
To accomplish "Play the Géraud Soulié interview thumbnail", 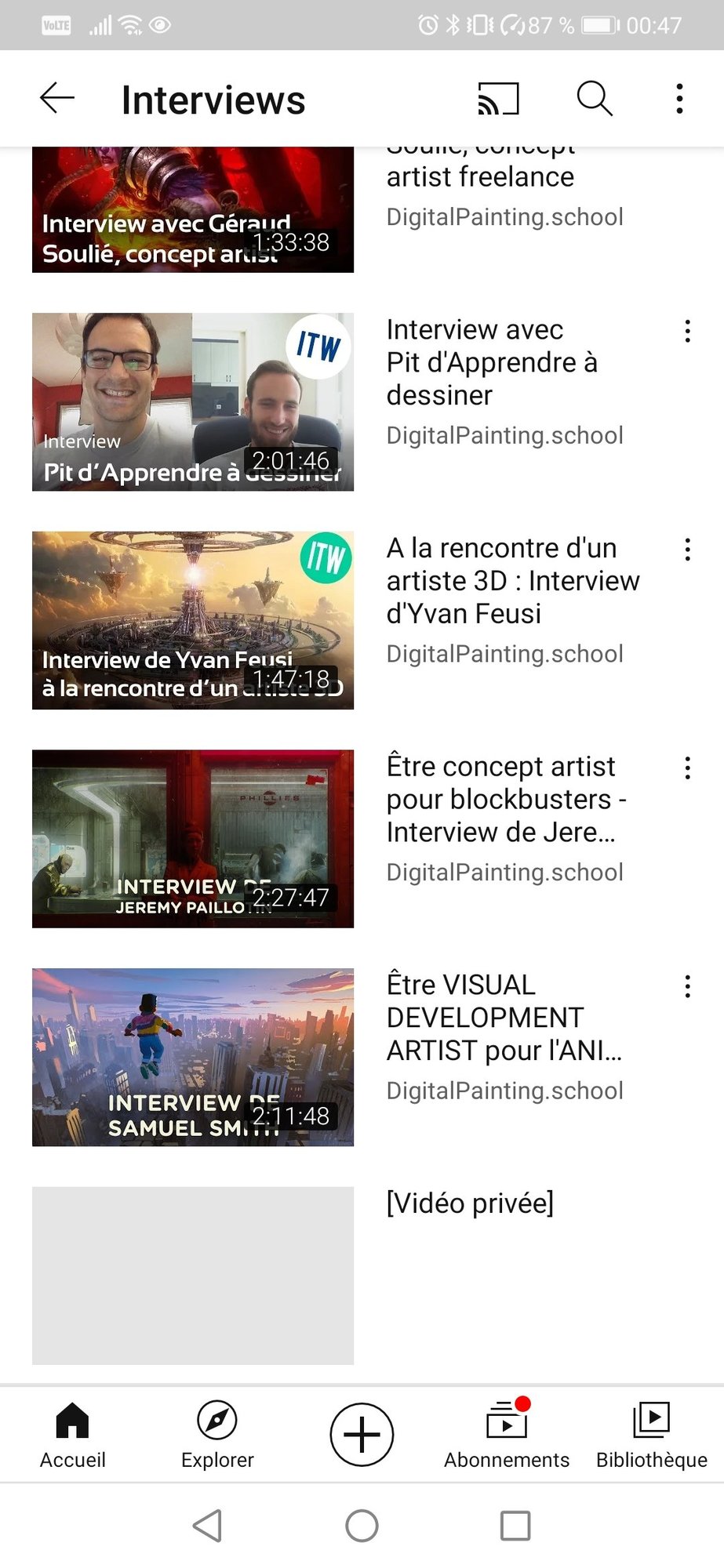I will tap(192, 208).
